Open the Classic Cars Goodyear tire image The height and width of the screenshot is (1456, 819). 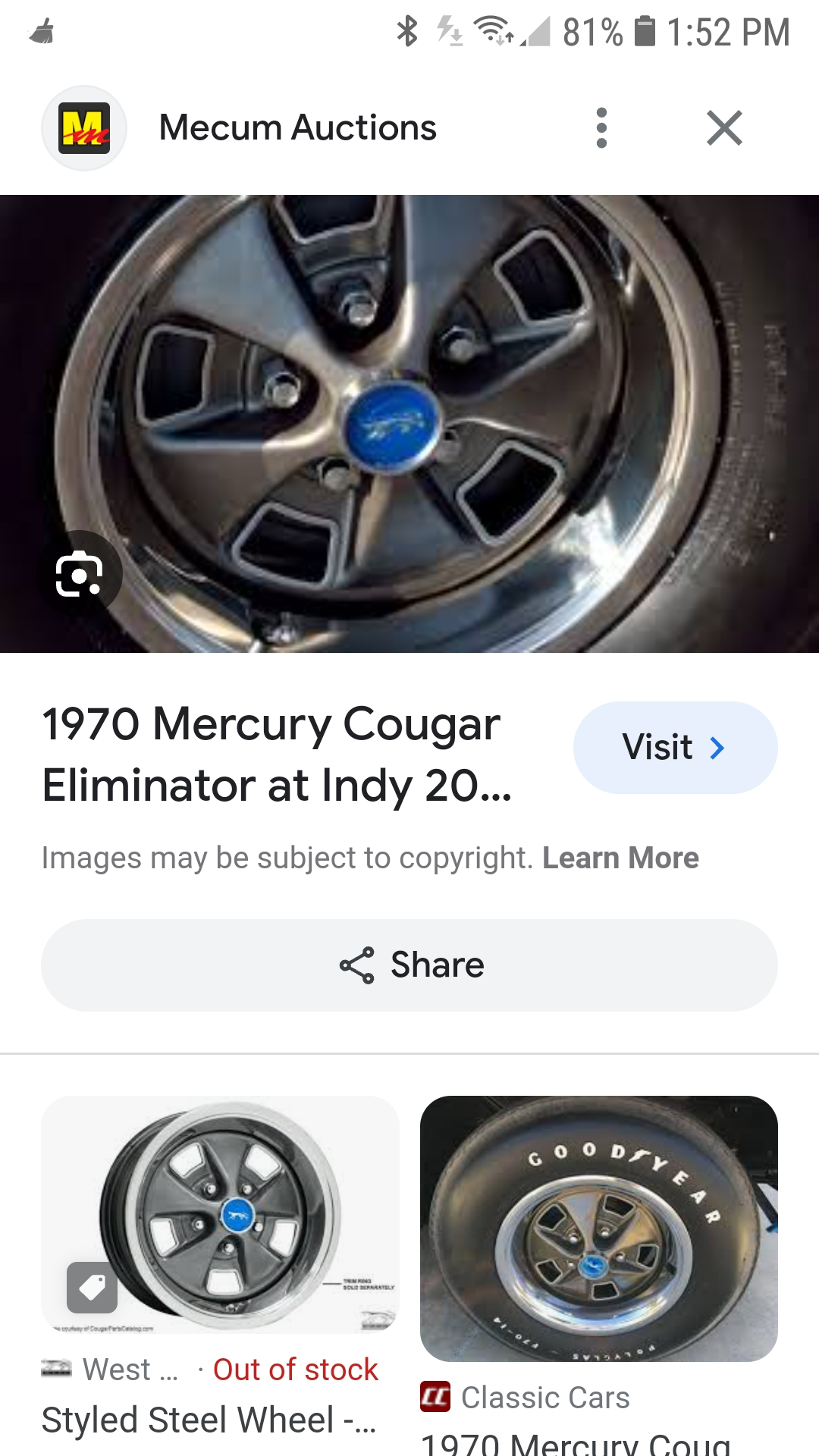[599, 1228]
